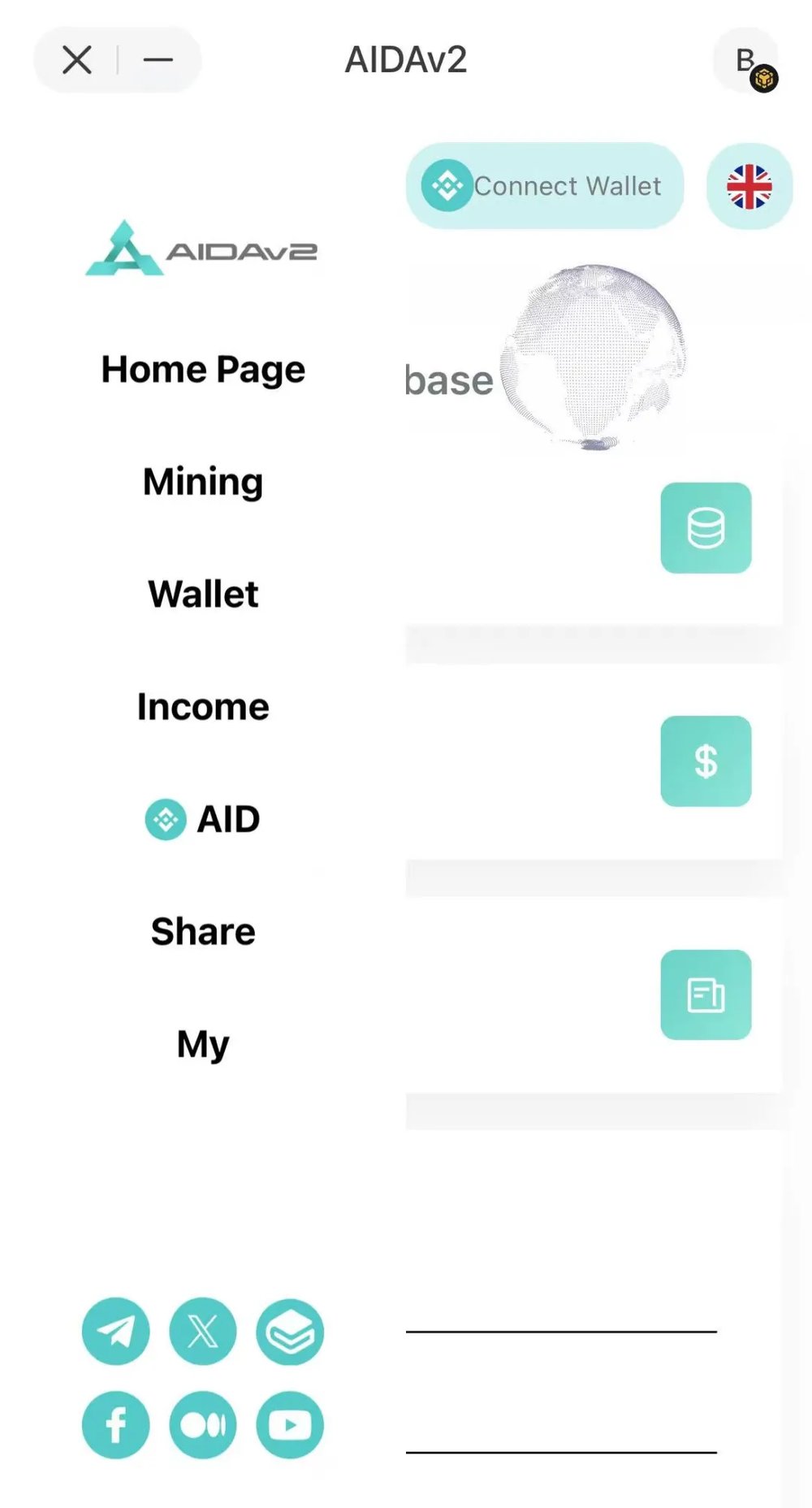Go to Home Page
Screen dimensions: 812x1508
point(203,370)
